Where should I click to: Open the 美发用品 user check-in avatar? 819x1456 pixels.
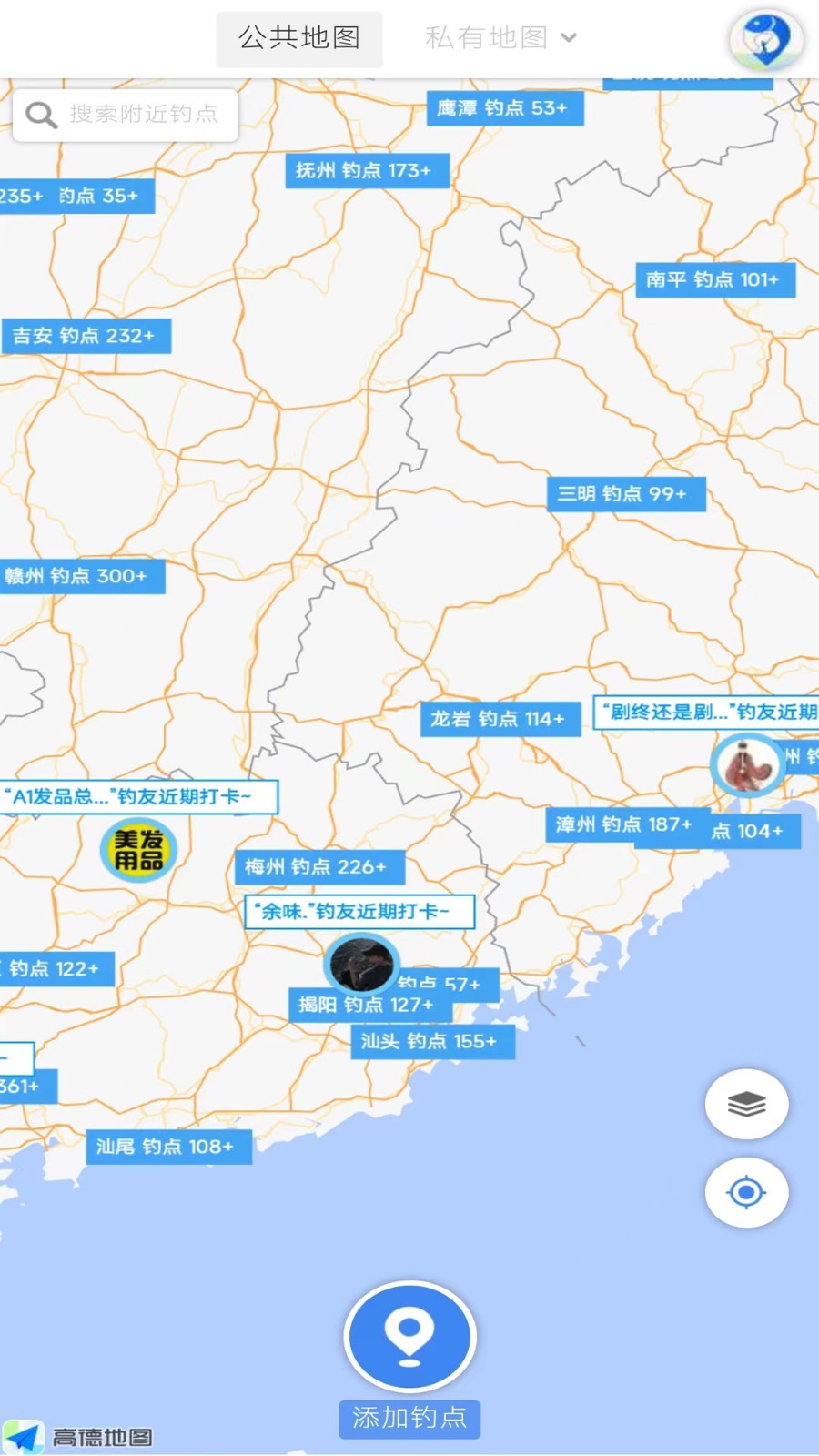(x=138, y=850)
